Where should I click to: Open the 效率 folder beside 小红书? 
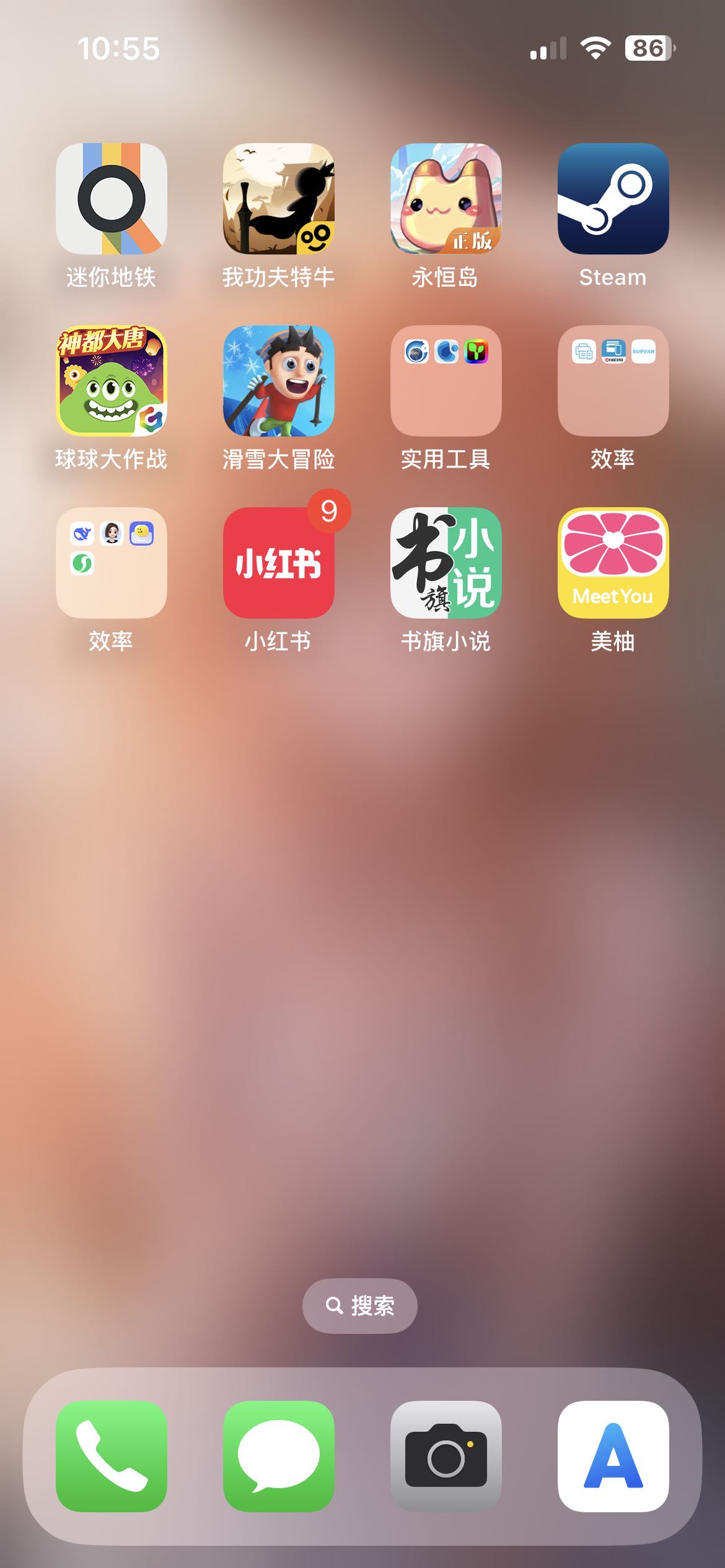(x=112, y=563)
